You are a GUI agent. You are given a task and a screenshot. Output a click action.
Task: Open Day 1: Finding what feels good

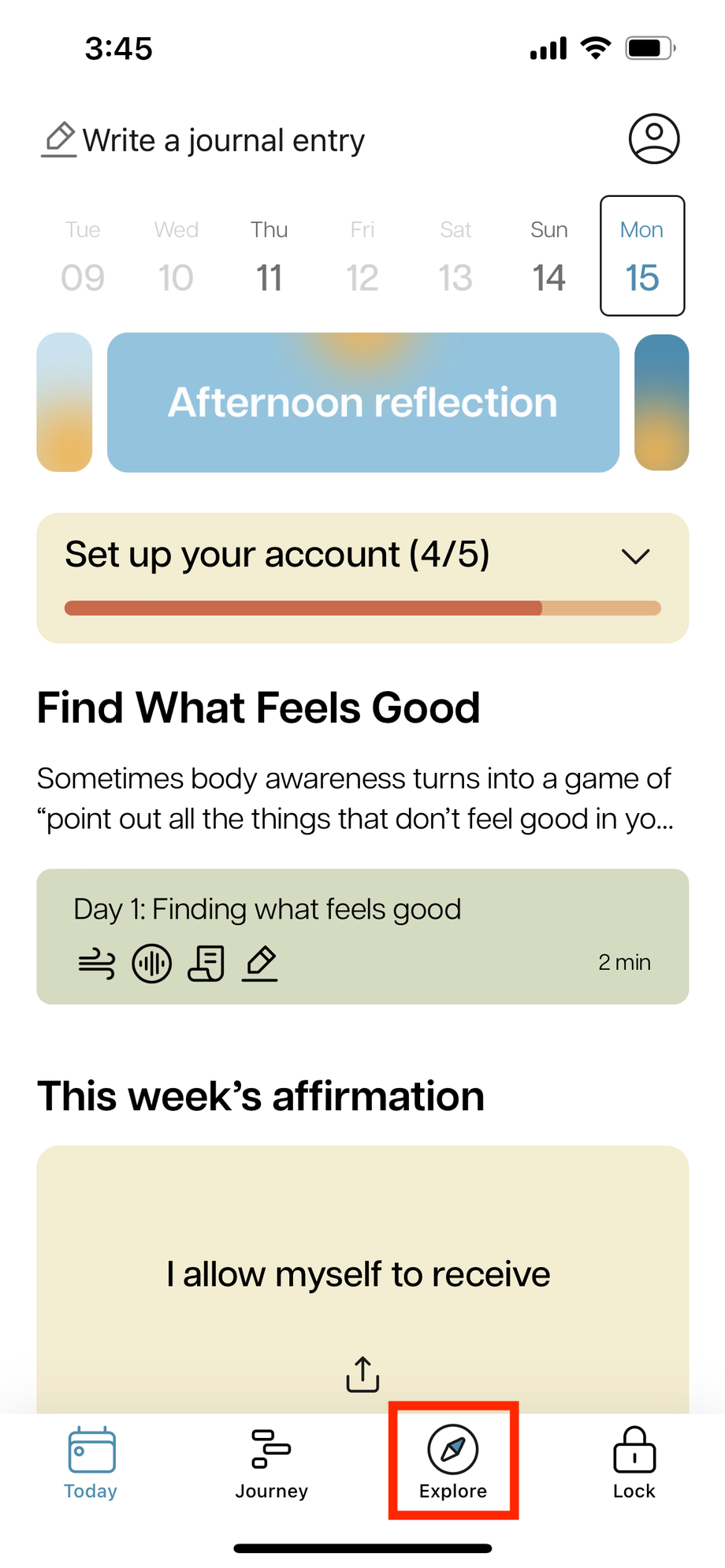click(362, 936)
